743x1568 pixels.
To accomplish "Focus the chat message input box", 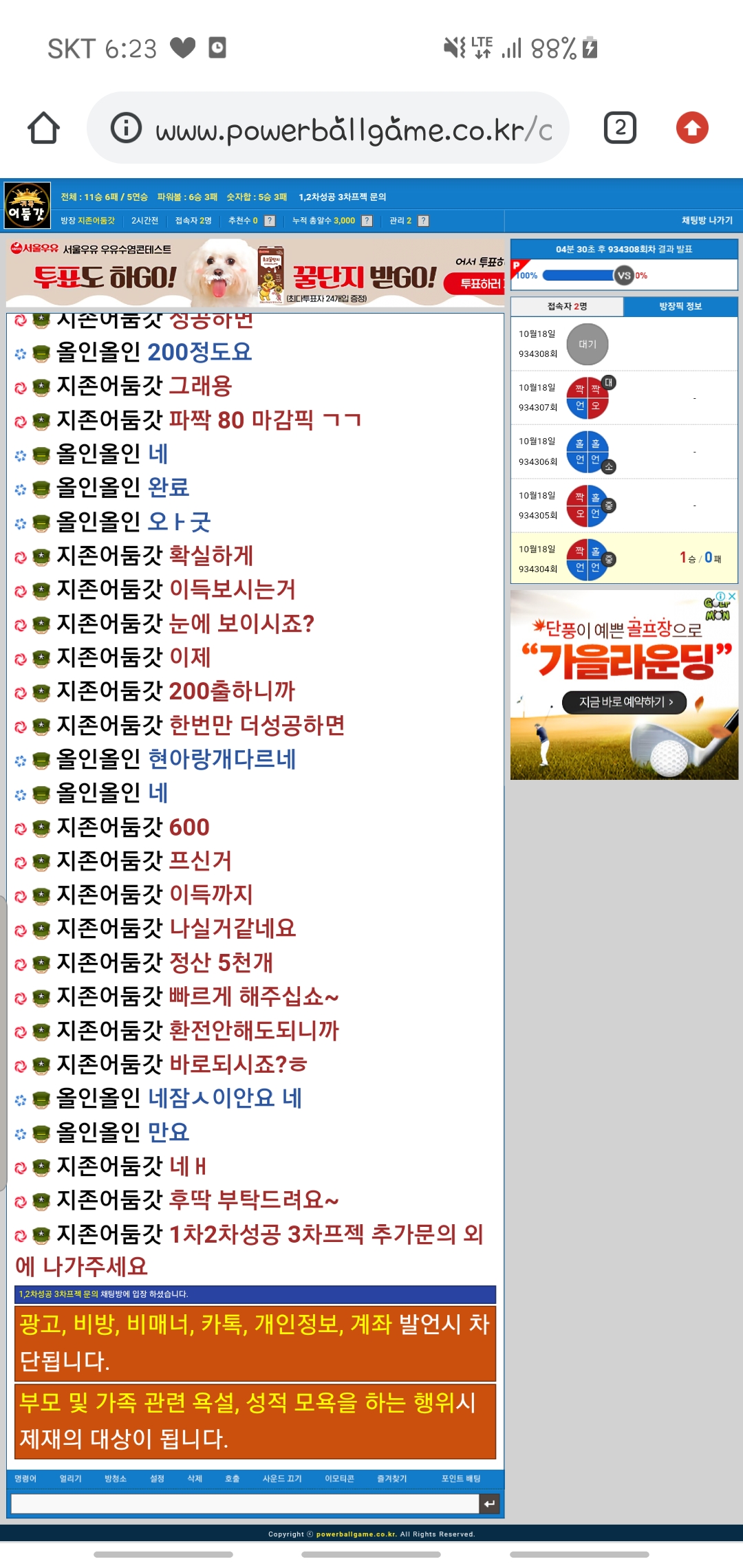I will click(x=244, y=1503).
